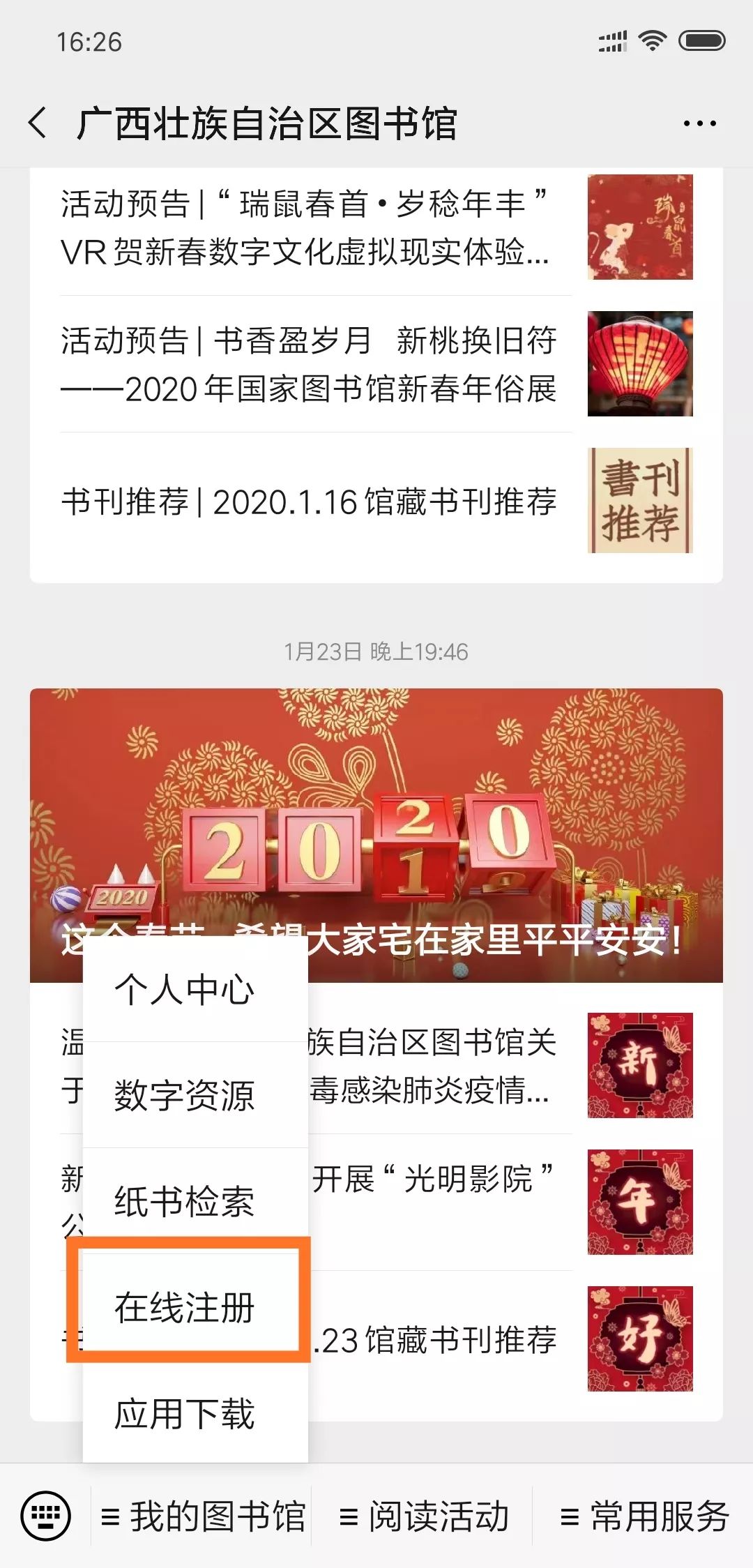Open the 书香盈岁月 新春年俗展 article
The image size is (753, 1568).
[376, 364]
